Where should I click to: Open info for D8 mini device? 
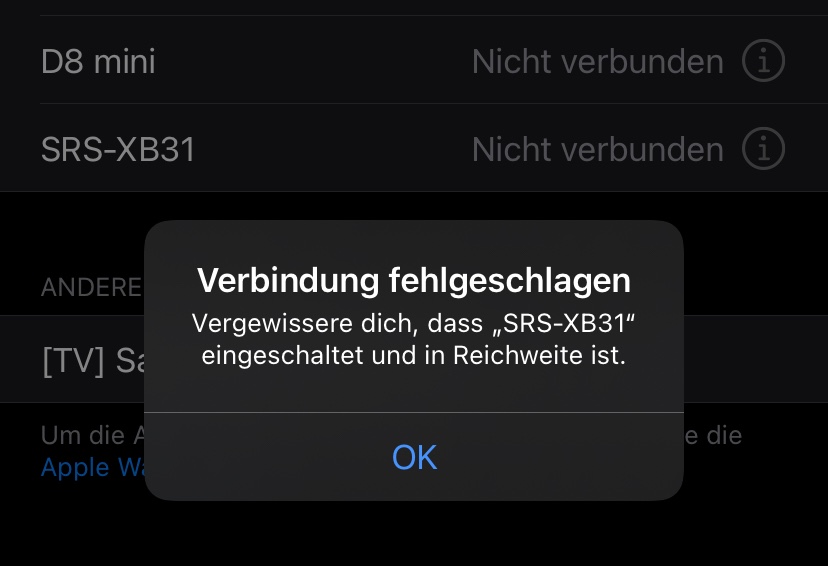763,61
